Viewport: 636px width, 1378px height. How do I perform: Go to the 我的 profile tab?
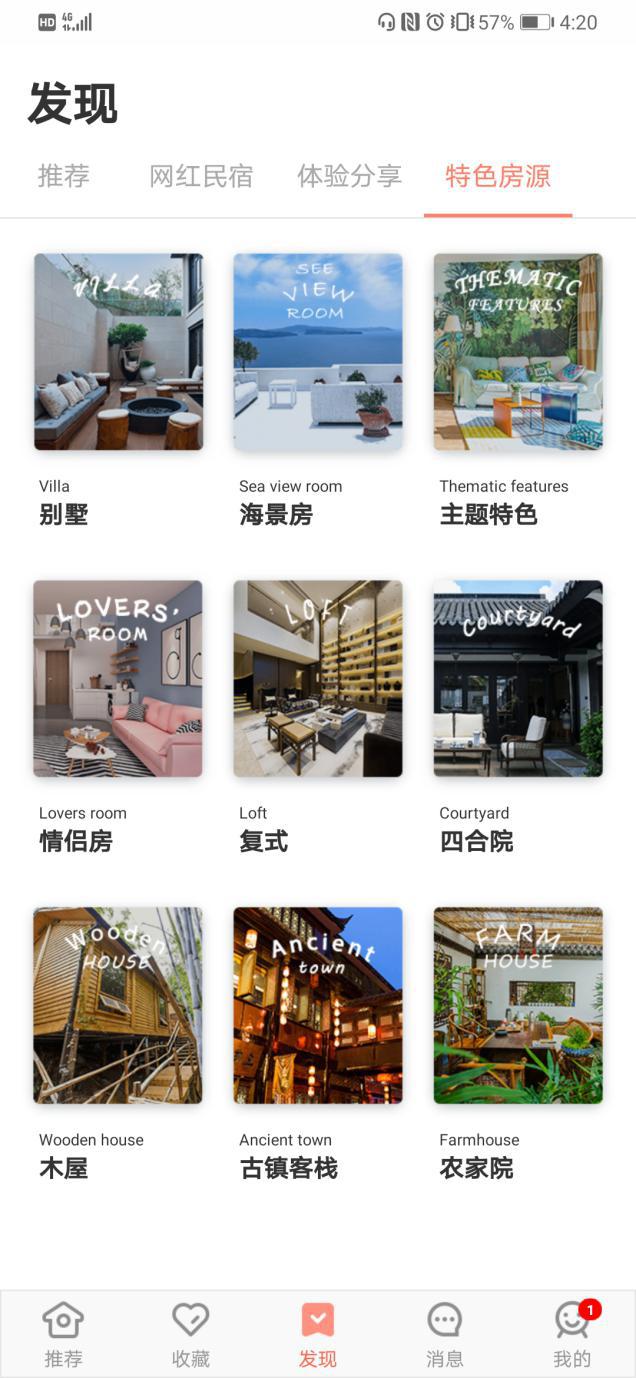point(572,1334)
